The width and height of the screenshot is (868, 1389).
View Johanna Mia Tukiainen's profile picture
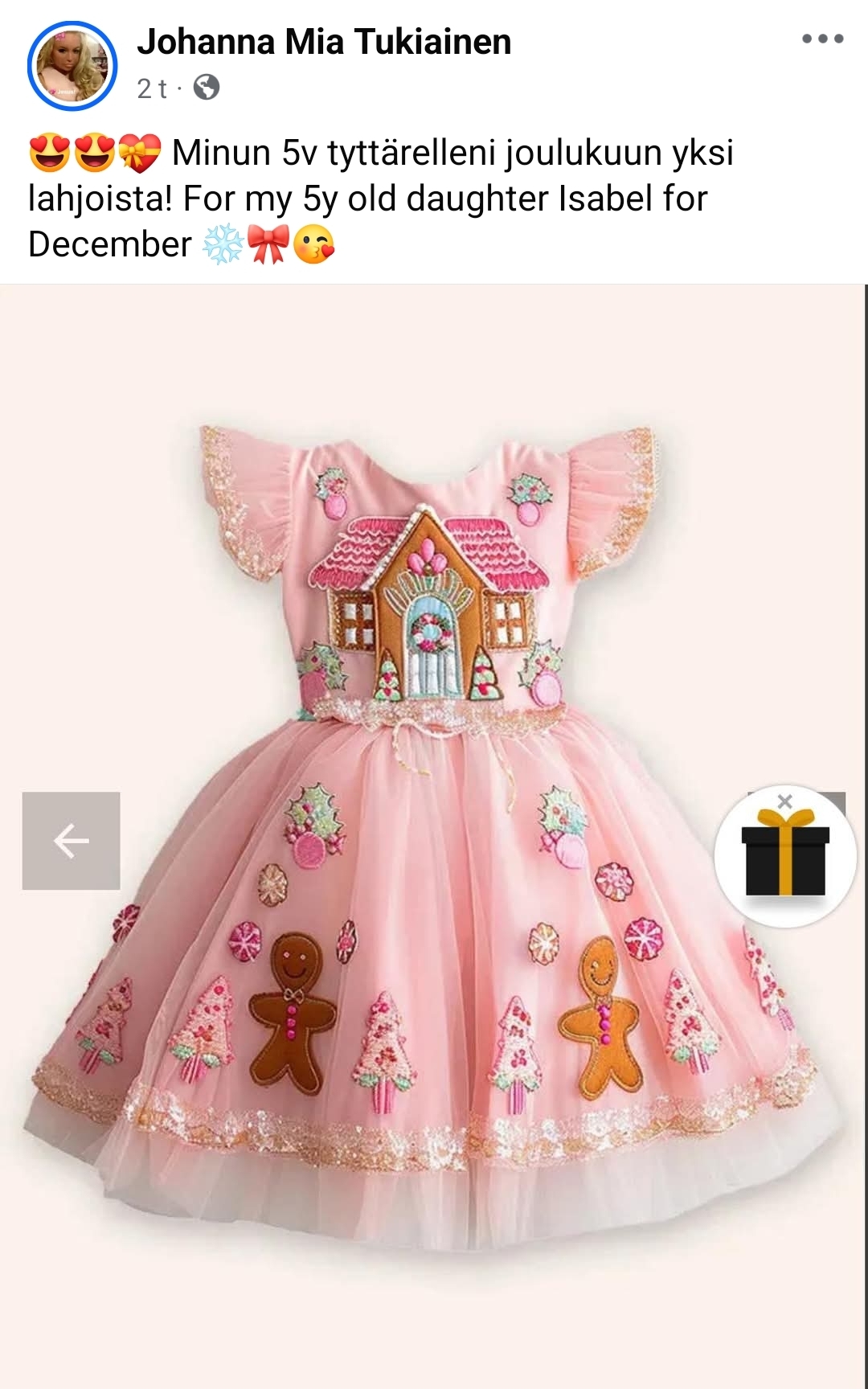coord(72,66)
